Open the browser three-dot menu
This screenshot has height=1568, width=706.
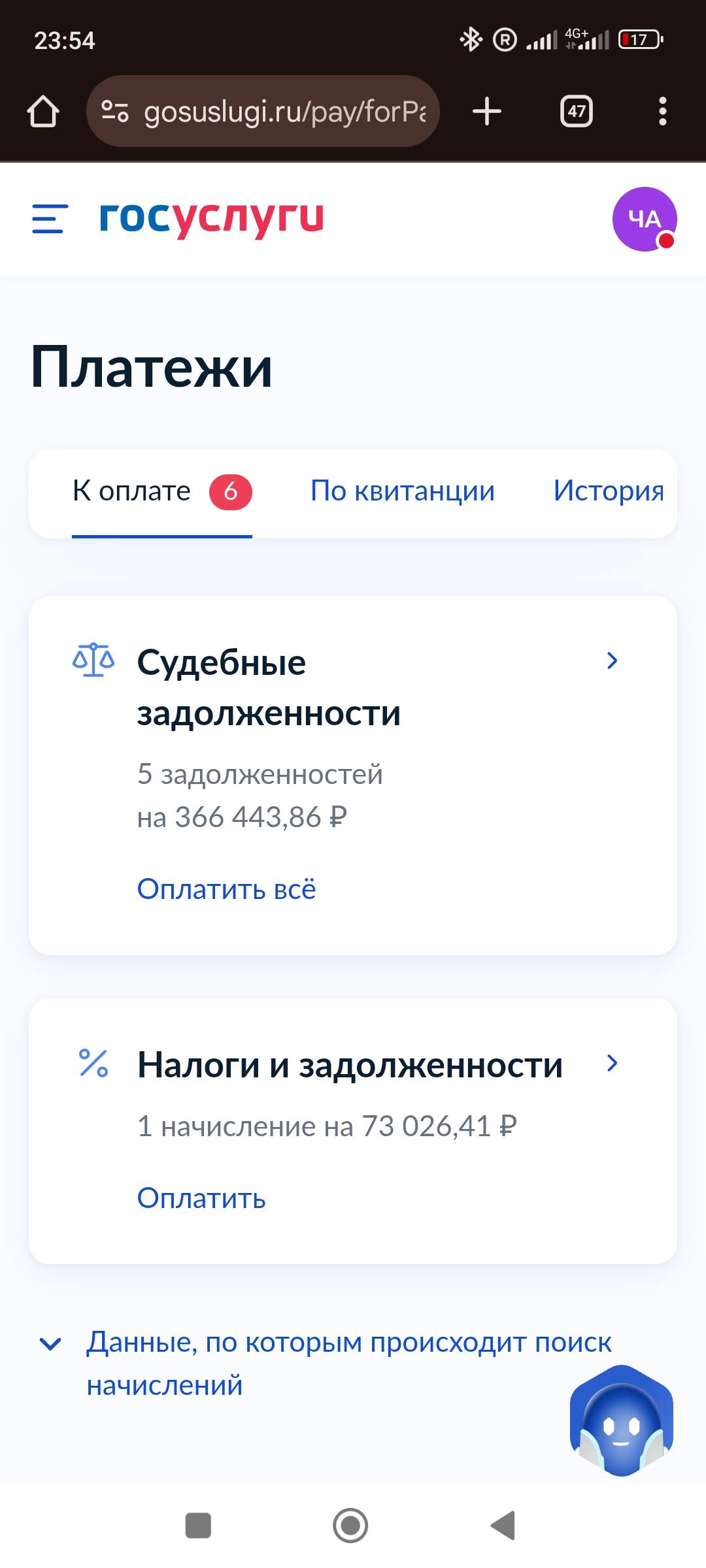pyautogui.click(x=663, y=111)
